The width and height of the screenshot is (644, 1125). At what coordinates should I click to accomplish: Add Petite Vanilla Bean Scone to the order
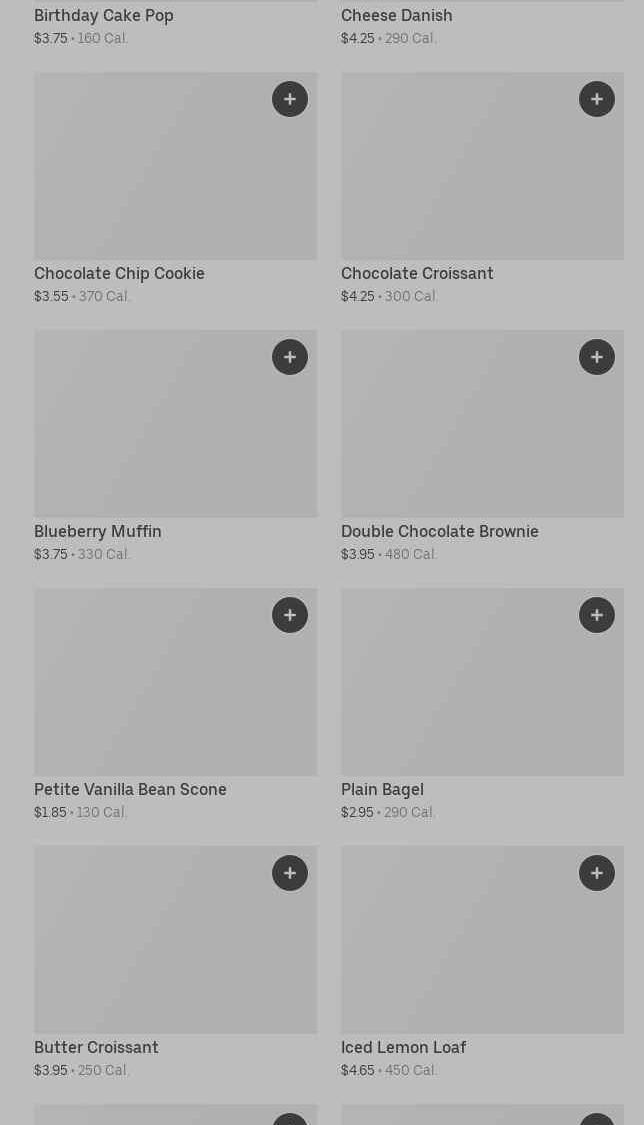pos(290,615)
